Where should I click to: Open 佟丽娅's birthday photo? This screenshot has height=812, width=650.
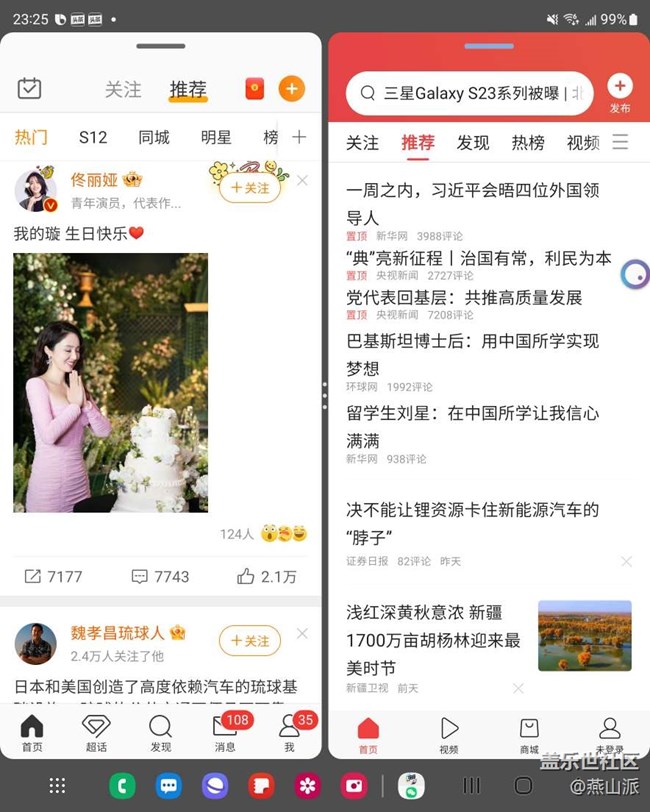[x=111, y=382]
